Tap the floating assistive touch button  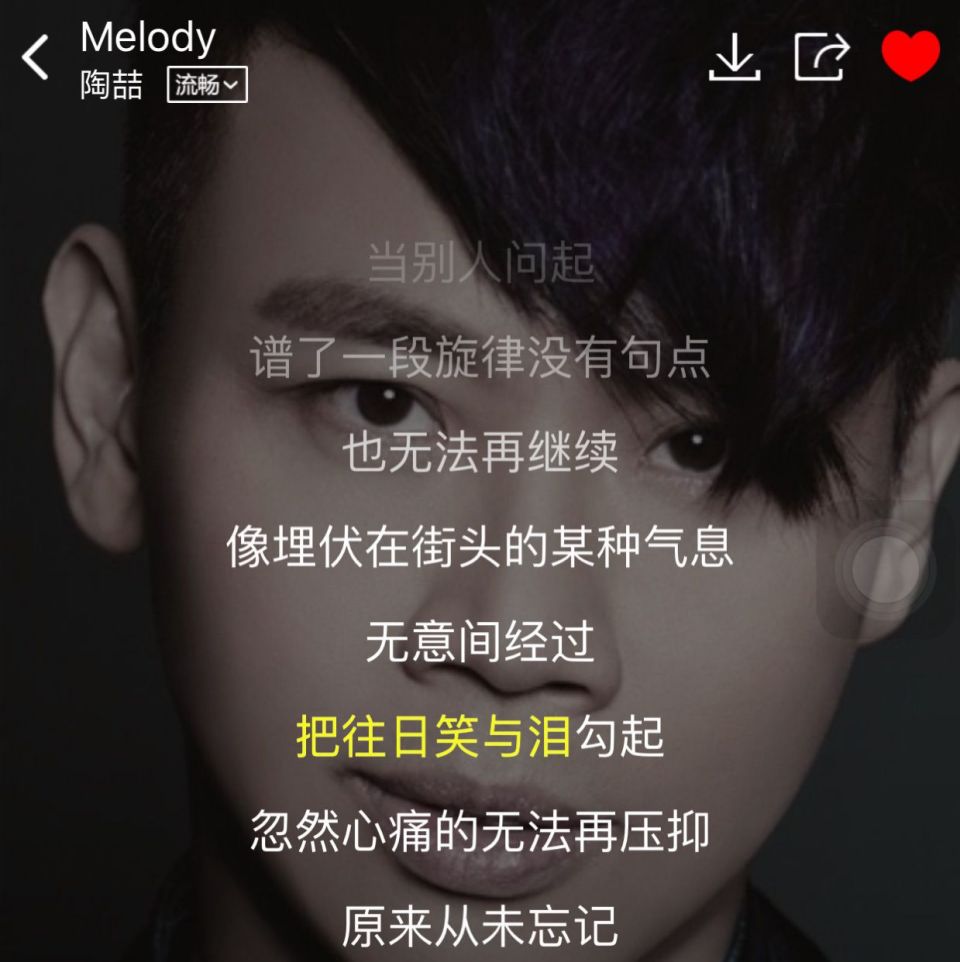pos(886,570)
